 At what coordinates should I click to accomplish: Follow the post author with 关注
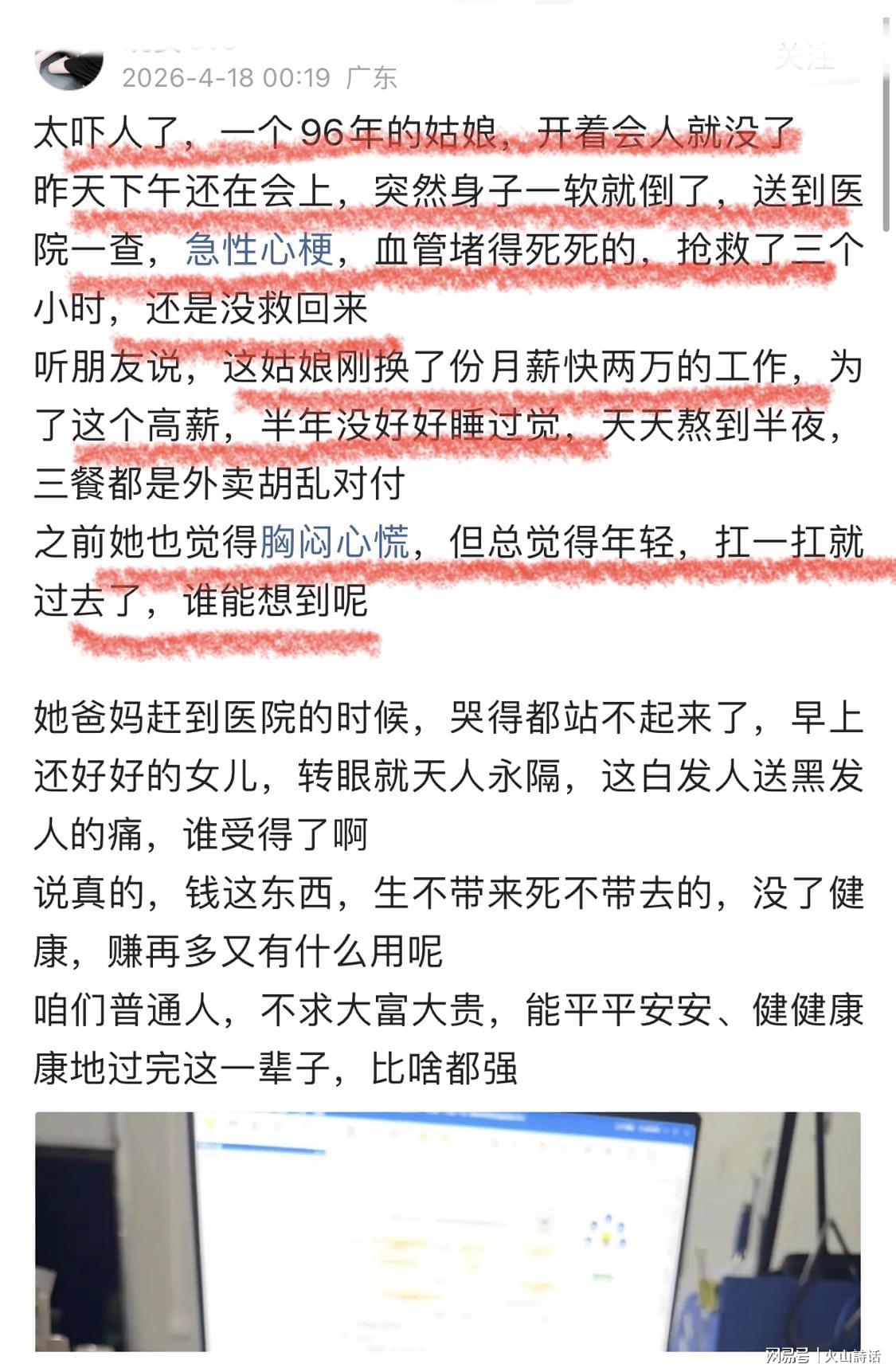click(x=805, y=57)
